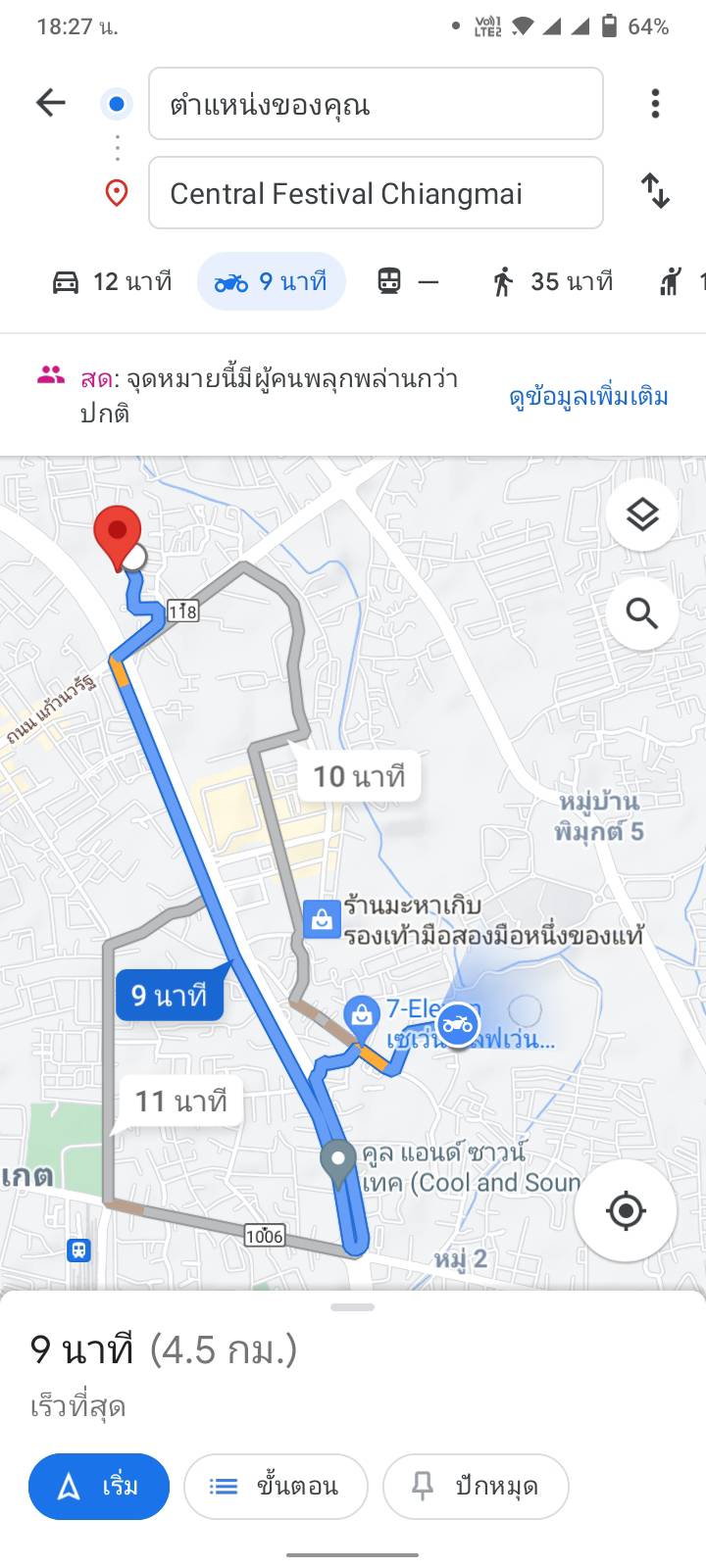706x1568 pixels.
Task: Edit the starting point field ตำแหน่งของคุณ
Action: coord(376,104)
